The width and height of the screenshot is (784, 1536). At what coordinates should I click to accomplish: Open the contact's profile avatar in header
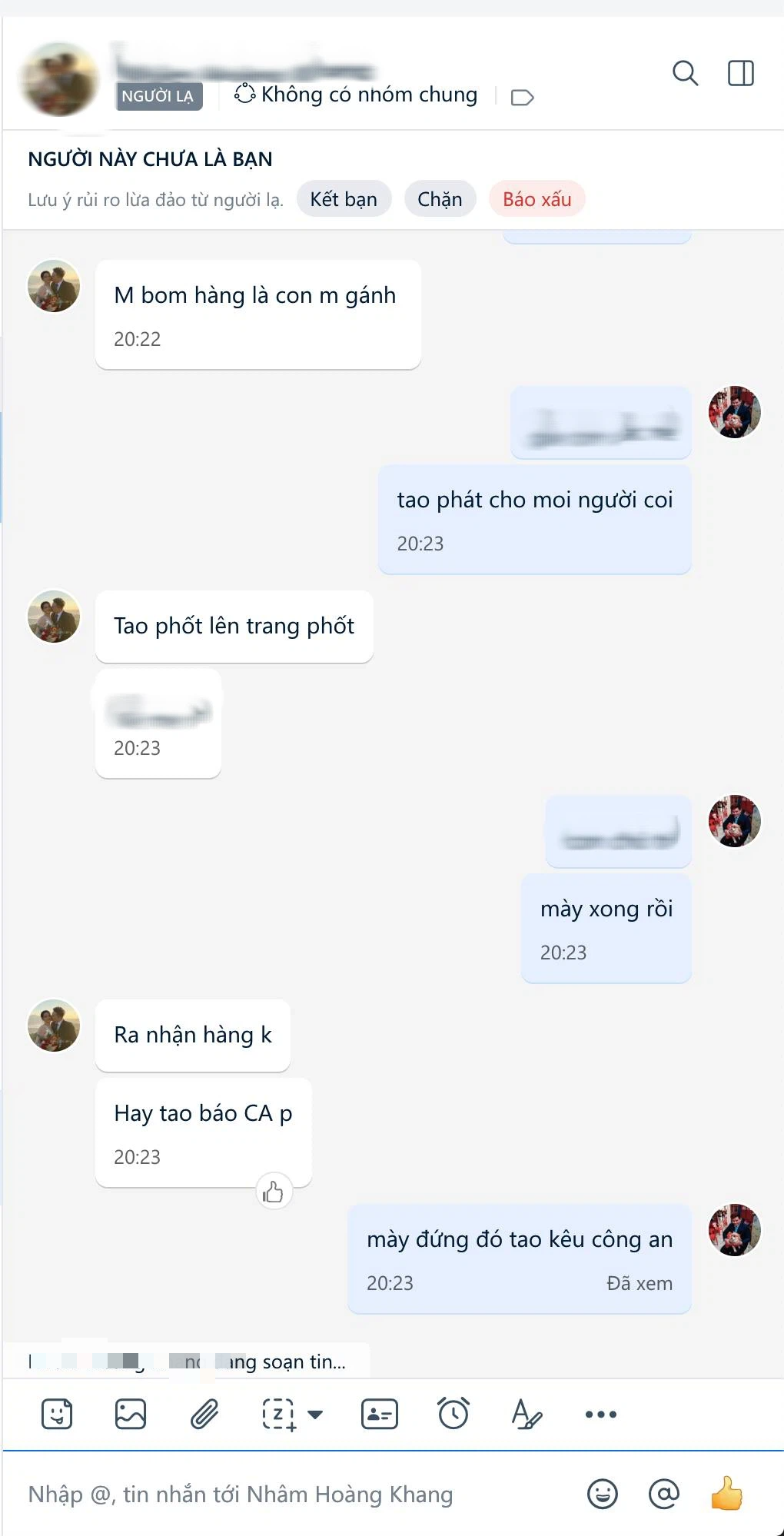pos(60,80)
